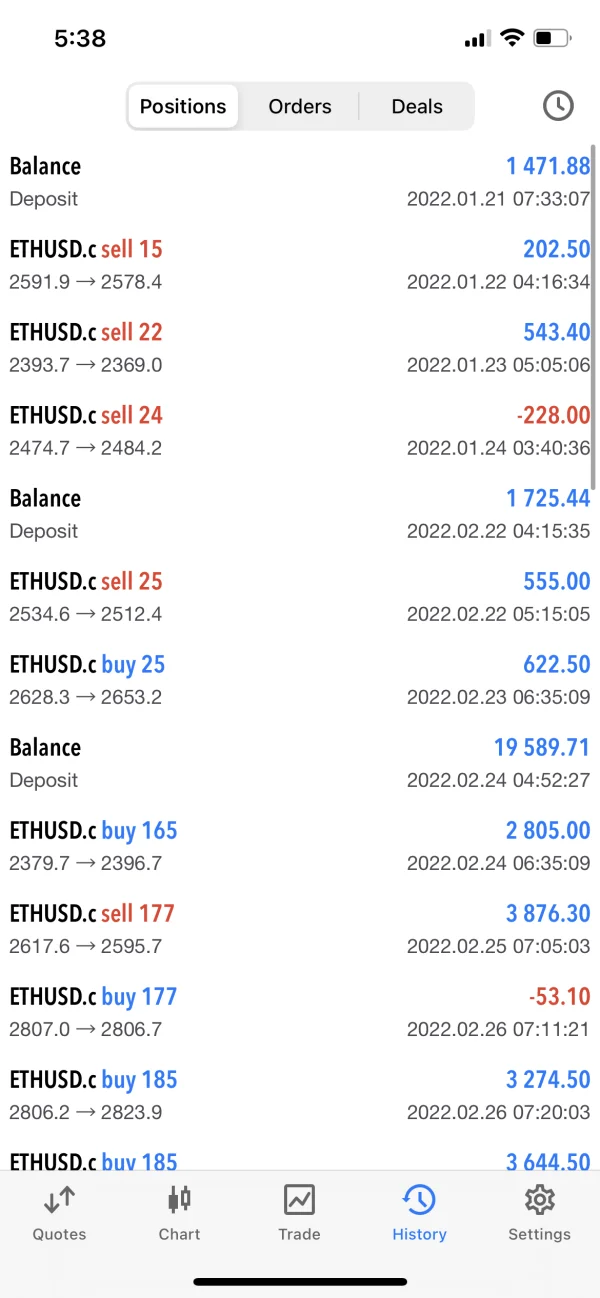Expand the ETHUSD.c buy 177 position
The width and height of the screenshot is (600, 1298).
(x=299, y=1012)
